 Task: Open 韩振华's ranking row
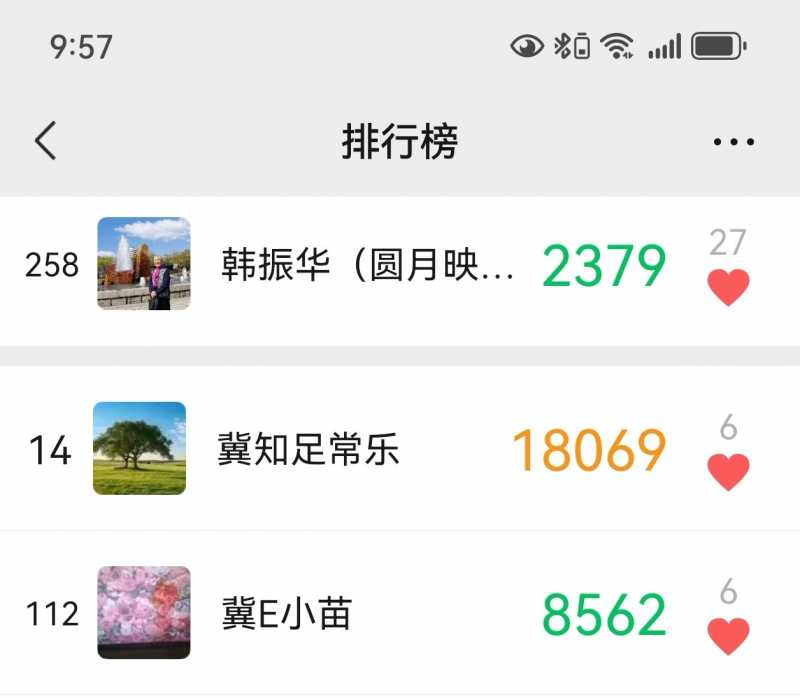click(x=366, y=265)
